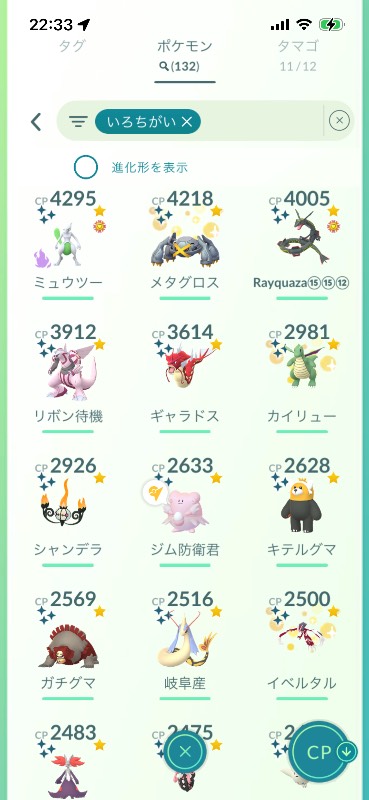The height and width of the screenshot is (800, 369).
Task: Open ミュウツー CP 4295
Action: [68, 245]
